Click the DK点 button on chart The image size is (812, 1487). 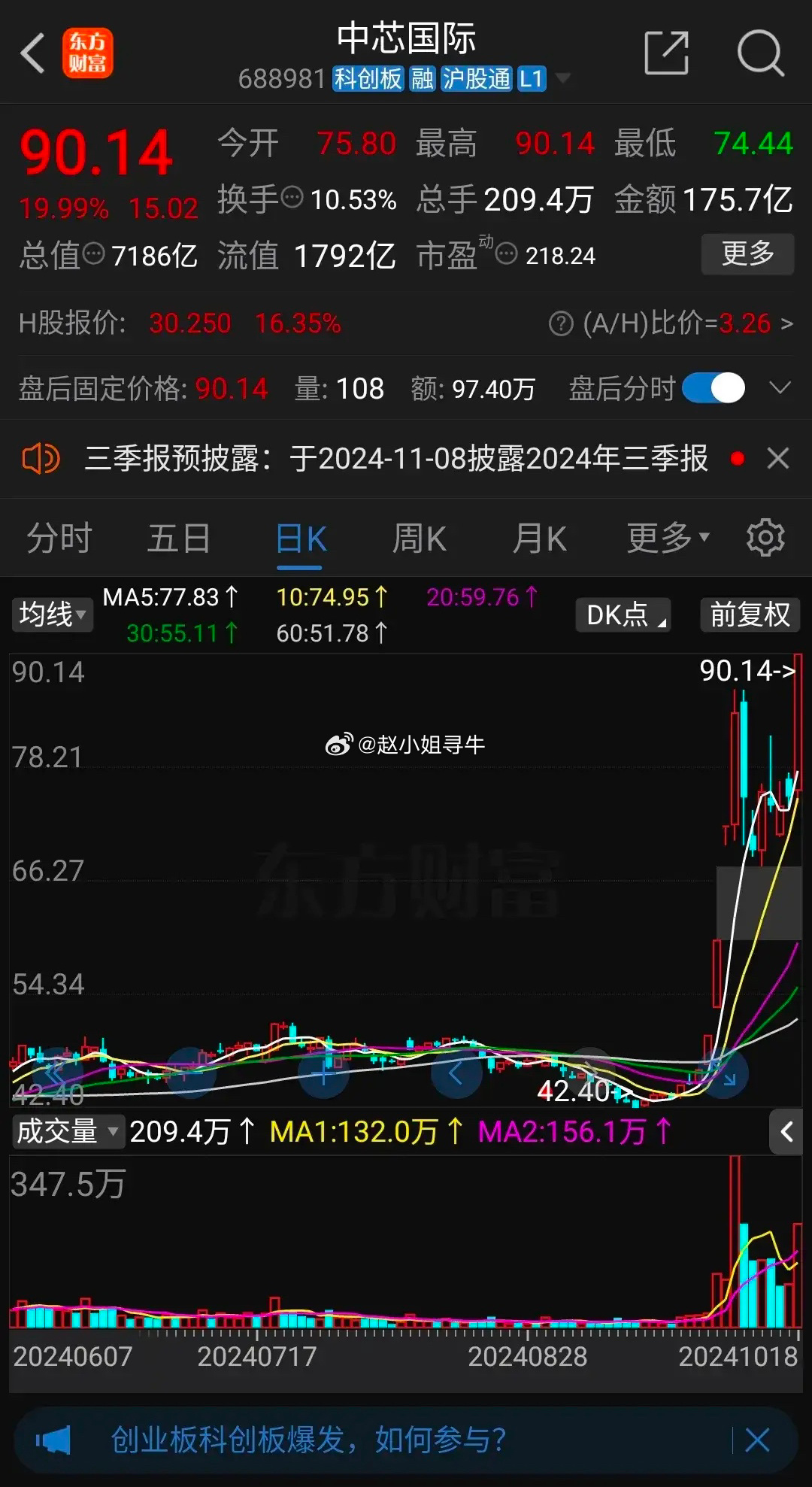coord(623,615)
